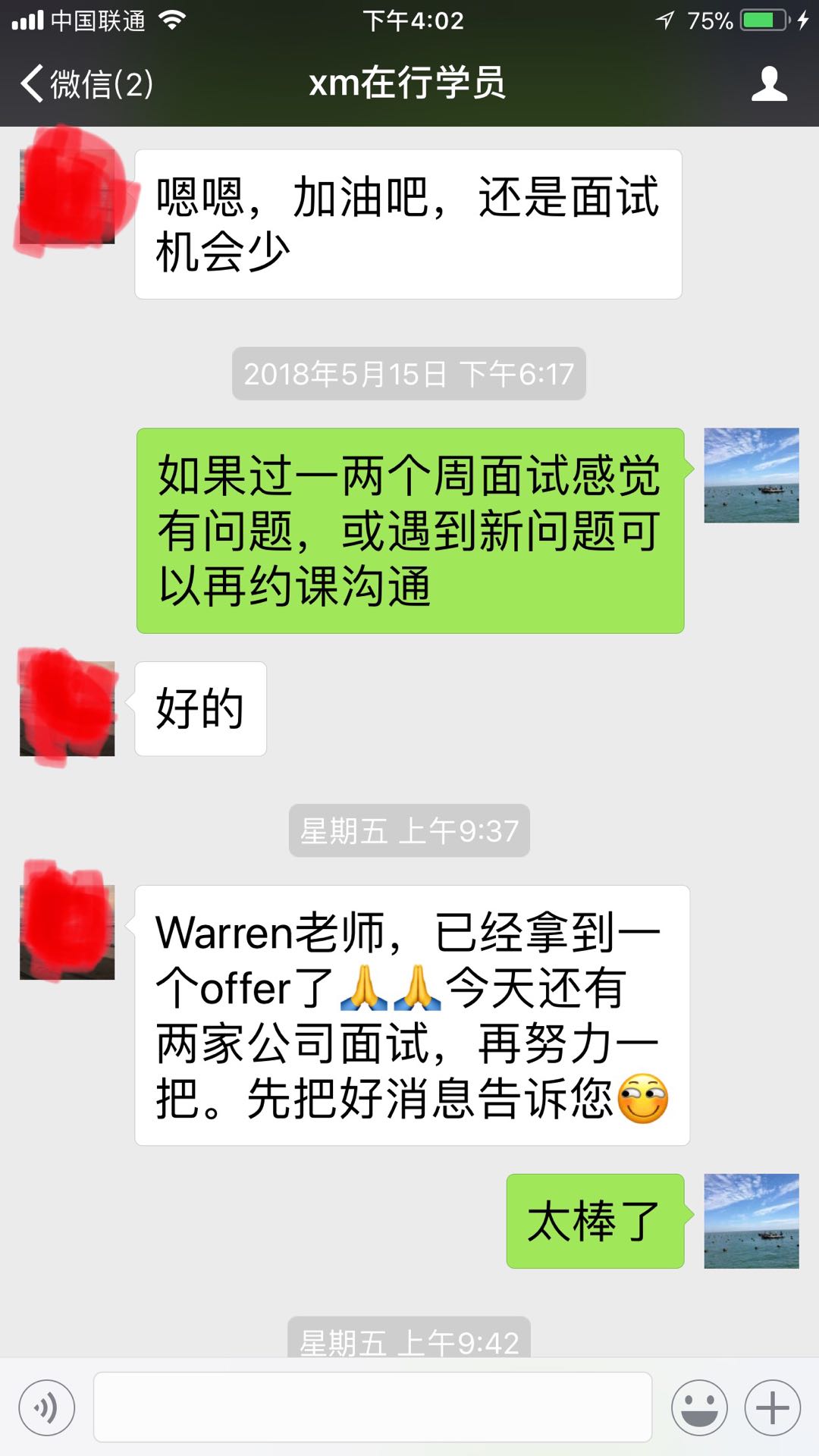
Task: Open the chat info profile icon
Action: coord(769,83)
